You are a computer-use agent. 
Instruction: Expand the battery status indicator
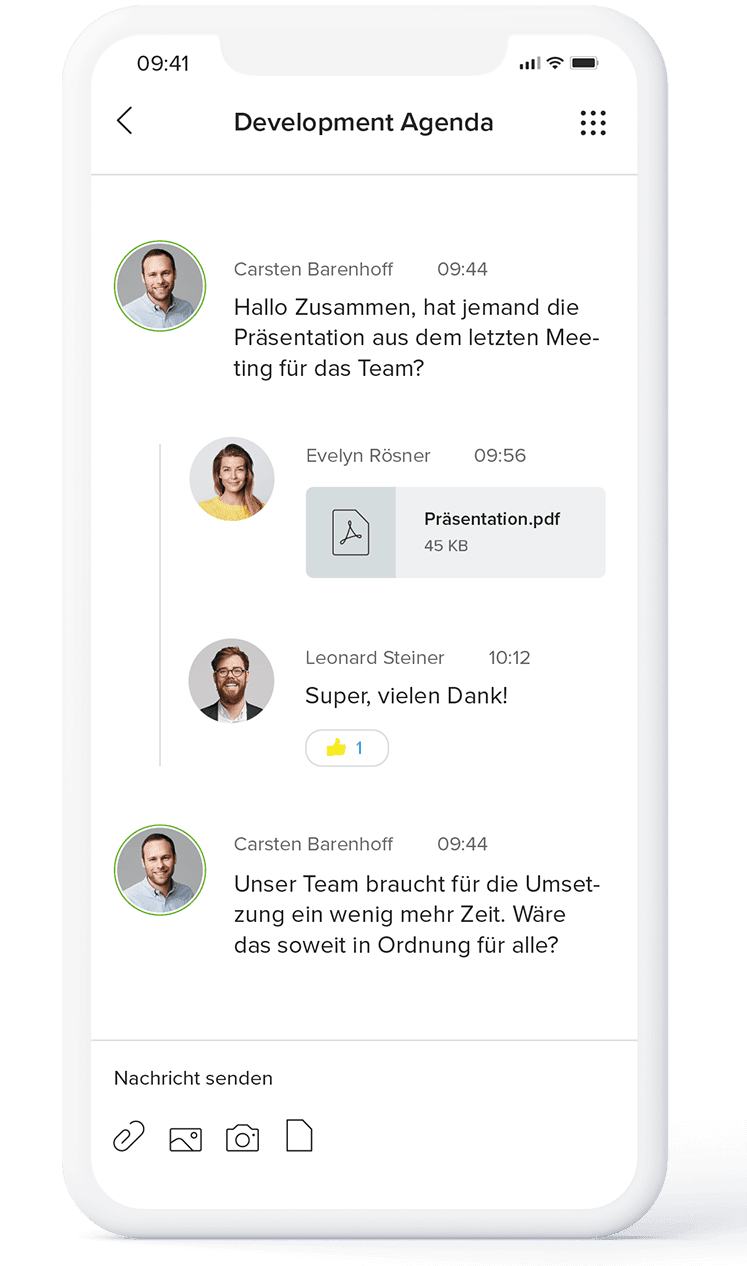click(x=583, y=62)
